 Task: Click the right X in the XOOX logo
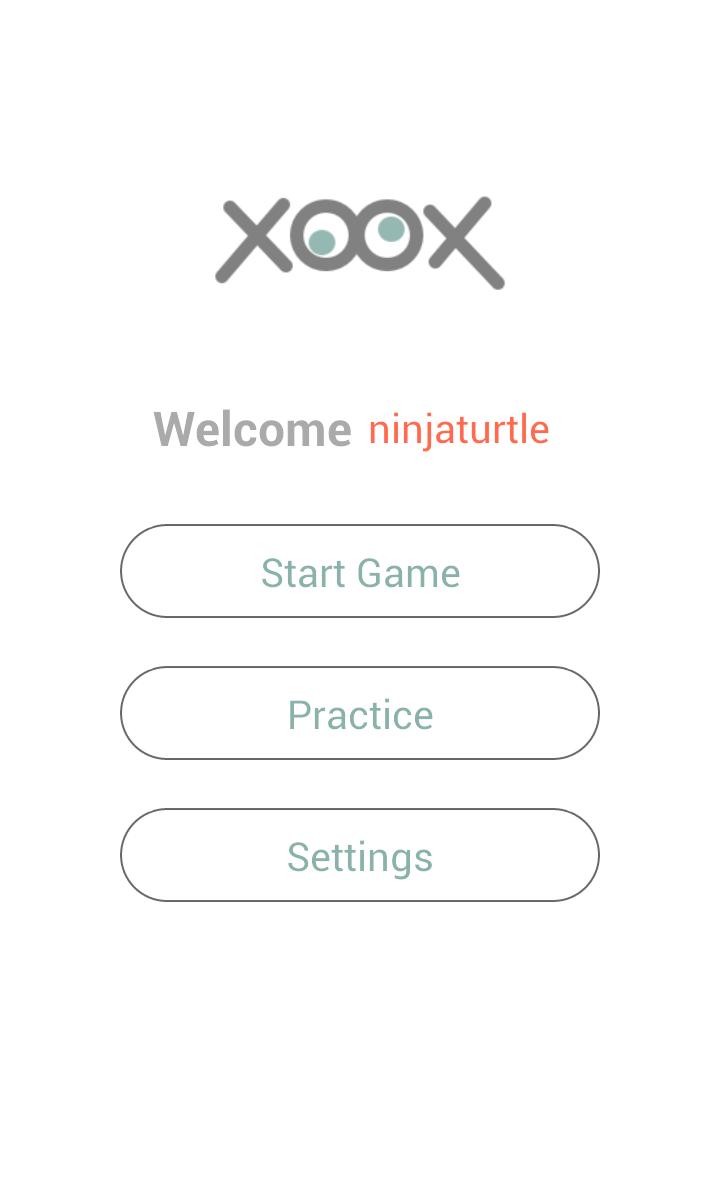(462, 240)
